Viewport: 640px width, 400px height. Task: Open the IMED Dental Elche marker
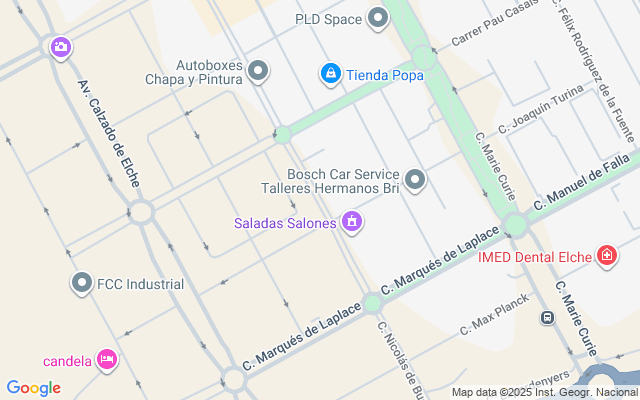(606, 257)
